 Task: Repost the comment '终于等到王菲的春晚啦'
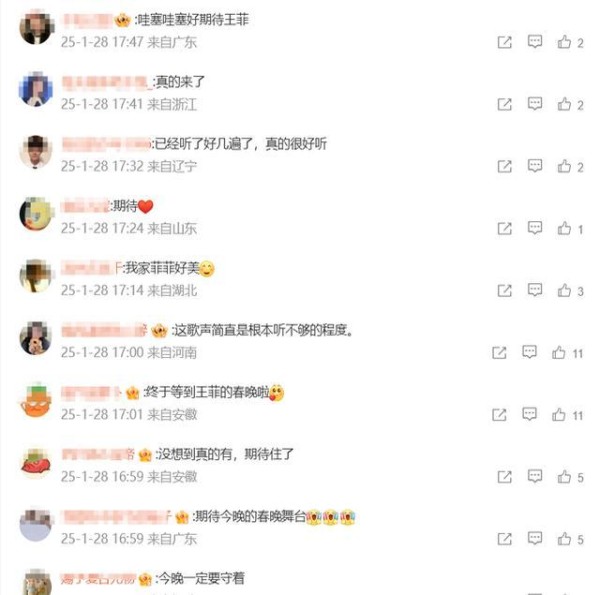point(499,415)
